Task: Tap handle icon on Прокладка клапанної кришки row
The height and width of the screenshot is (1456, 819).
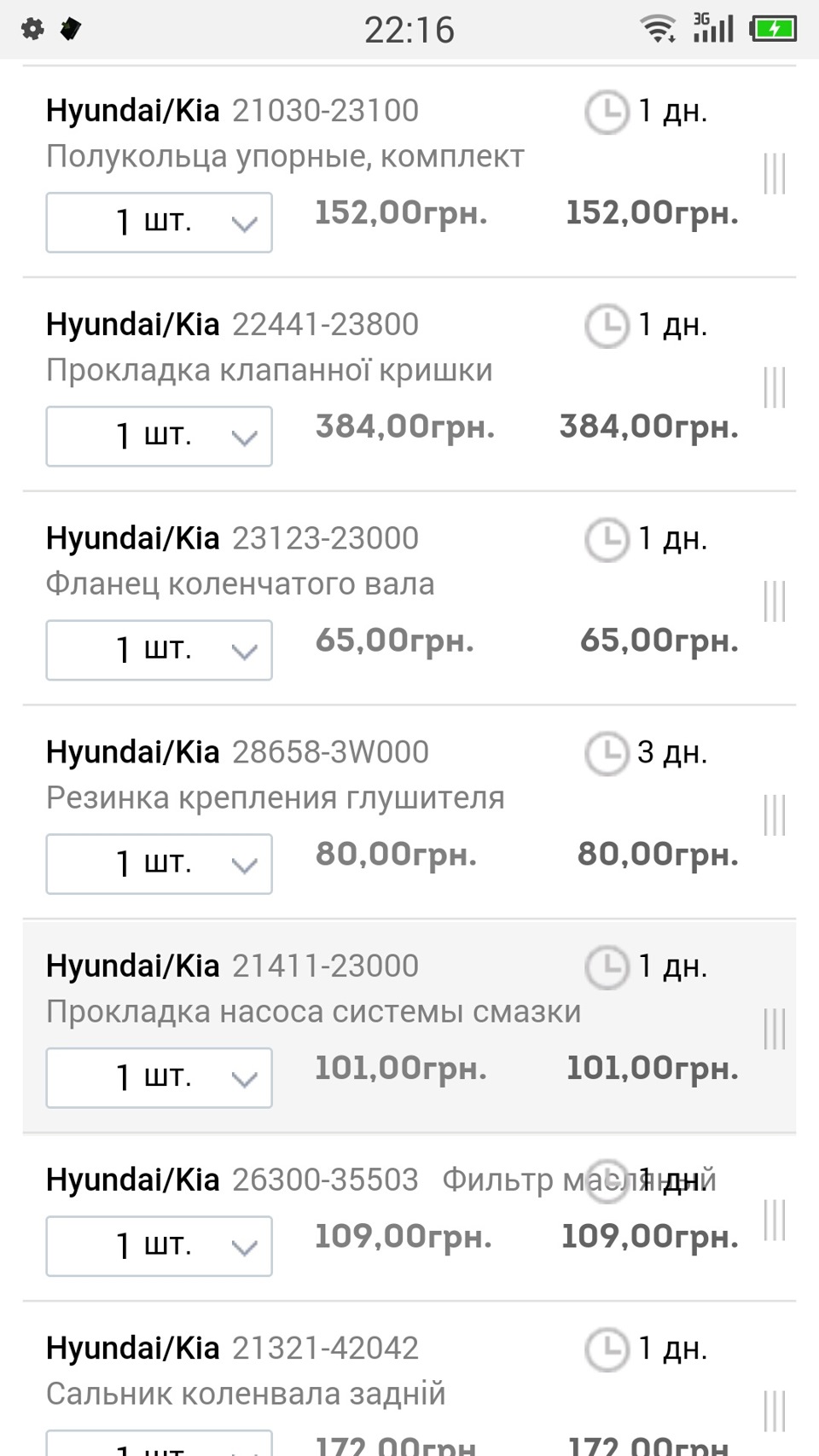Action: point(774,388)
